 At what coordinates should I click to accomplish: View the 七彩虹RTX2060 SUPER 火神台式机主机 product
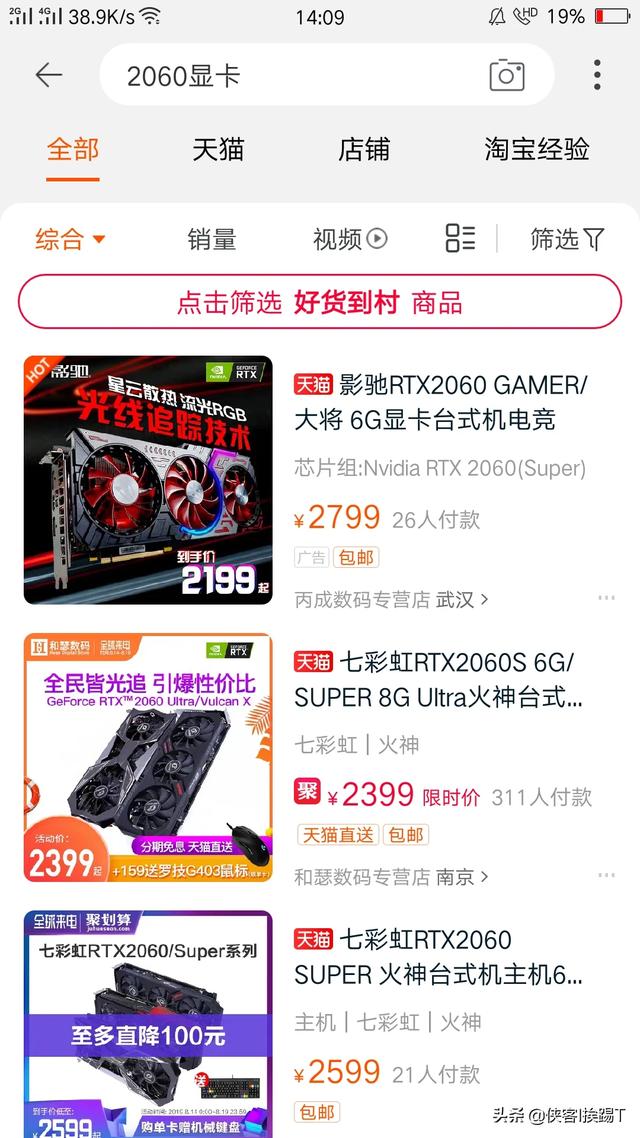(438, 956)
